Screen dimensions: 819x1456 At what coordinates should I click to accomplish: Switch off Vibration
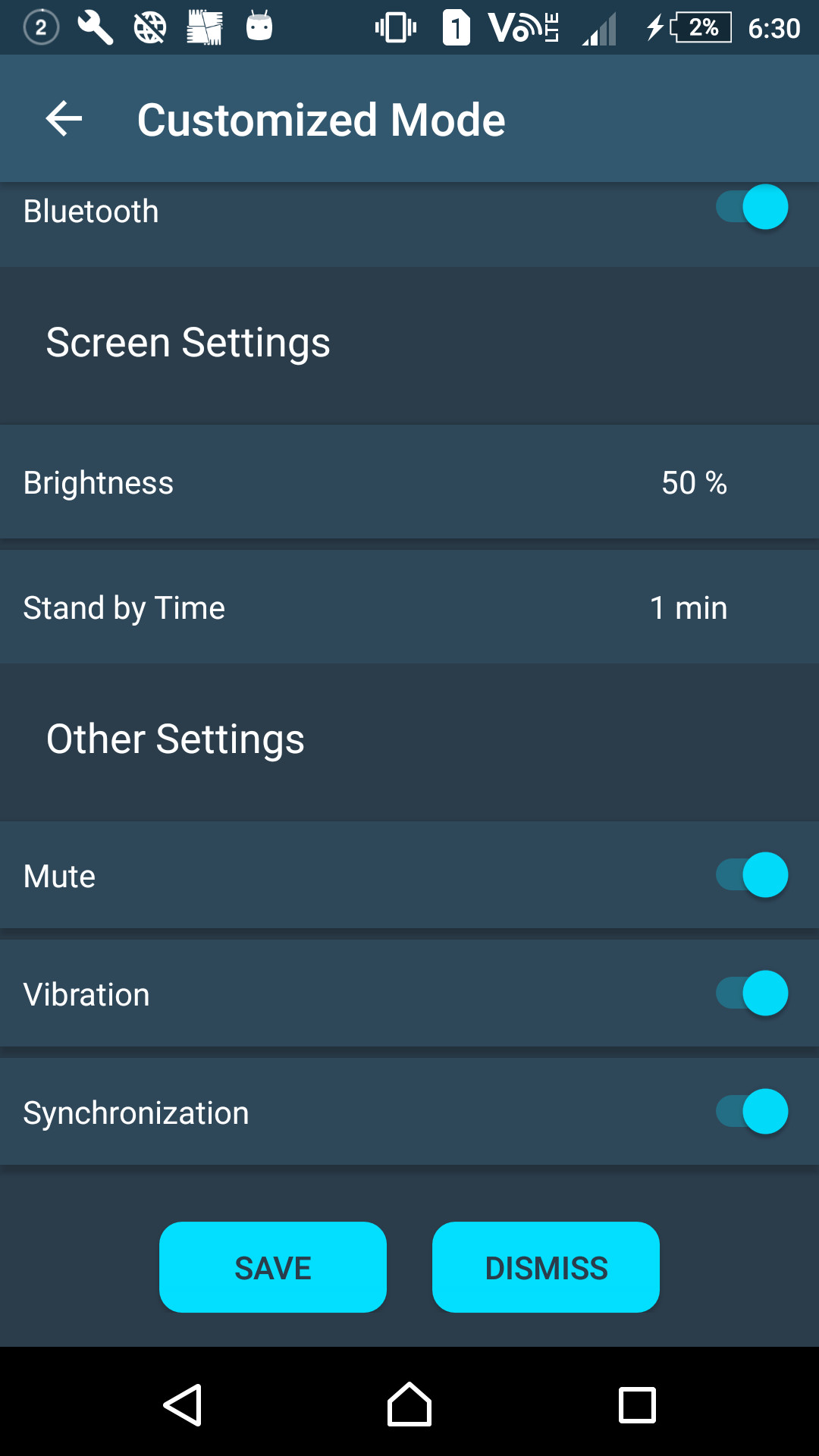point(752,993)
